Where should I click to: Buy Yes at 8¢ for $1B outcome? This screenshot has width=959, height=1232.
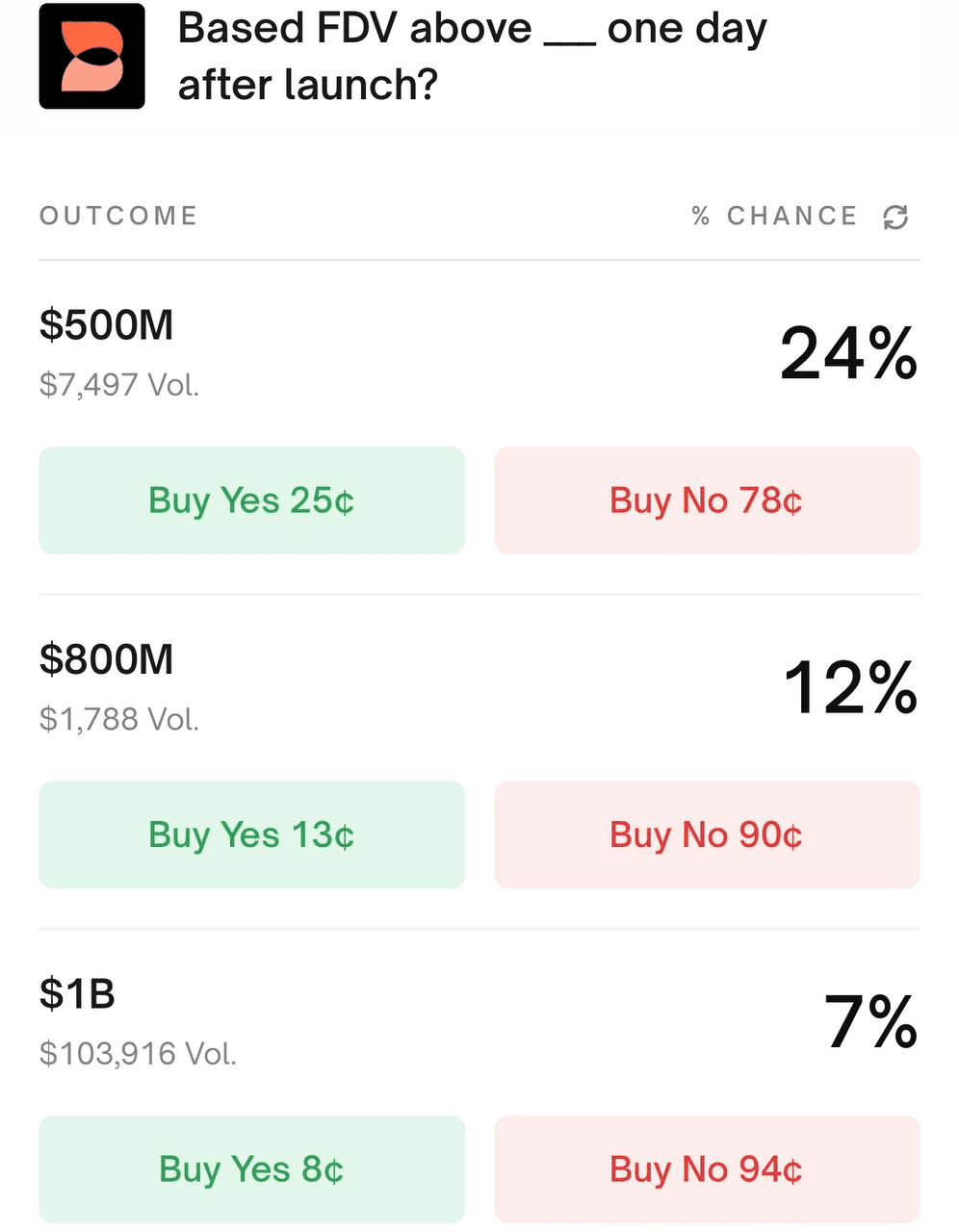coord(250,1169)
